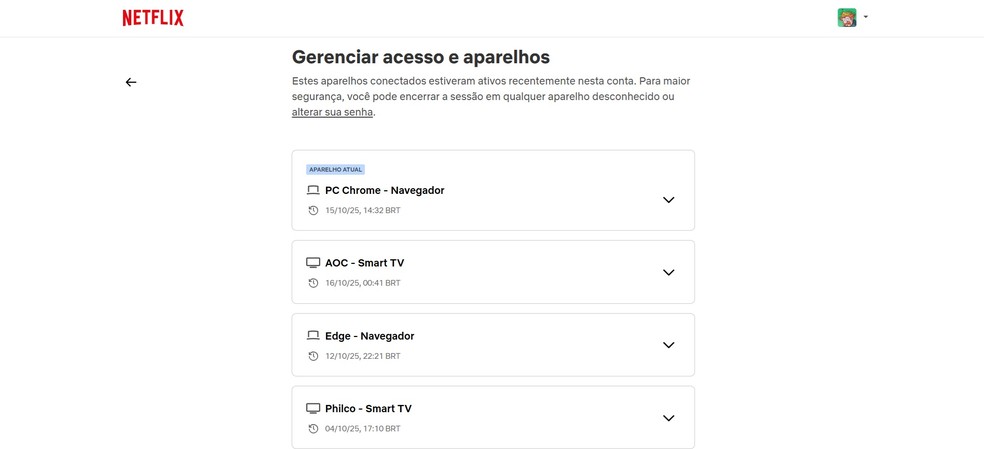Go back with the left arrow
Screen dimensions: 984x449
(x=131, y=82)
